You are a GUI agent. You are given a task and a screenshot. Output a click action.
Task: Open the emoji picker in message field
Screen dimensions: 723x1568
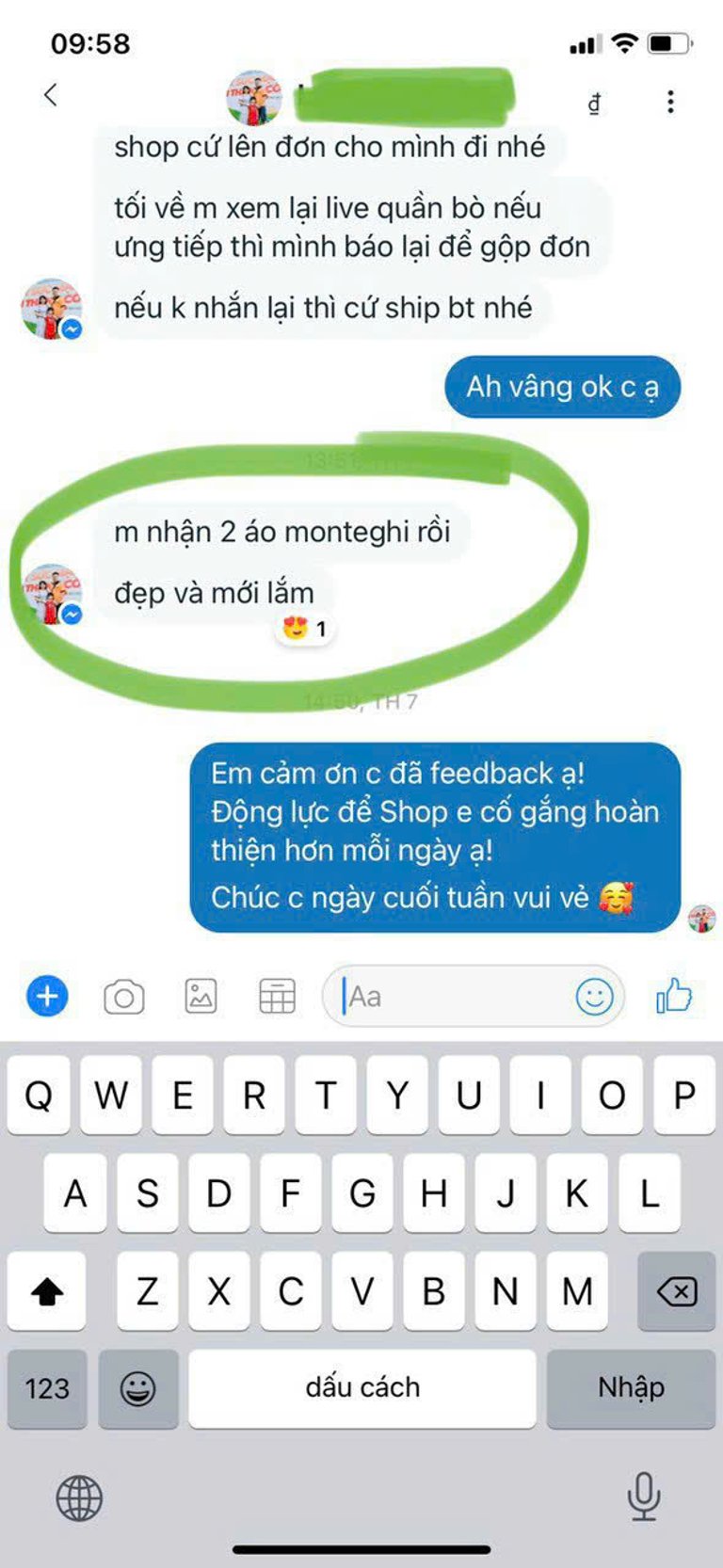594,996
